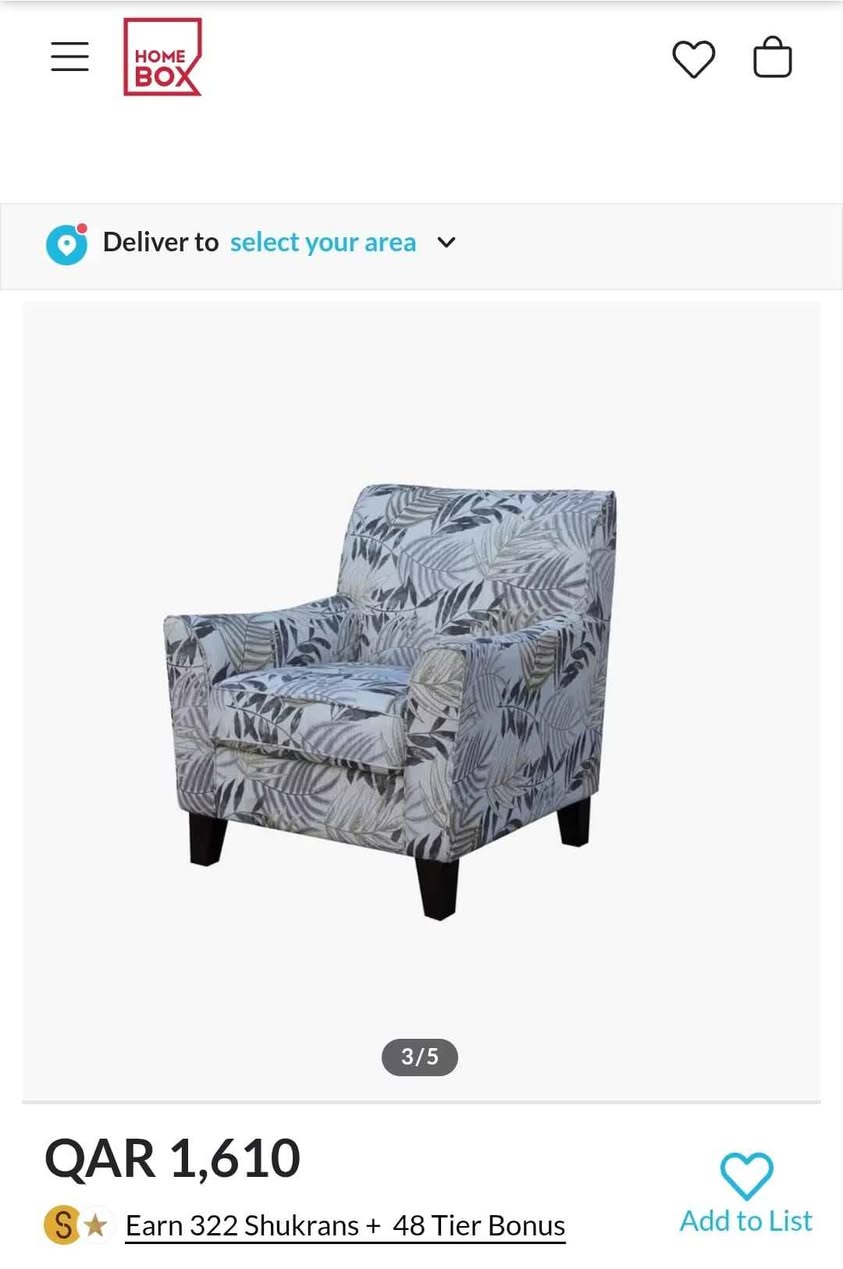843x1269 pixels.
Task: Click the blue delivery location pin icon
Action: click(x=65, y=243)
